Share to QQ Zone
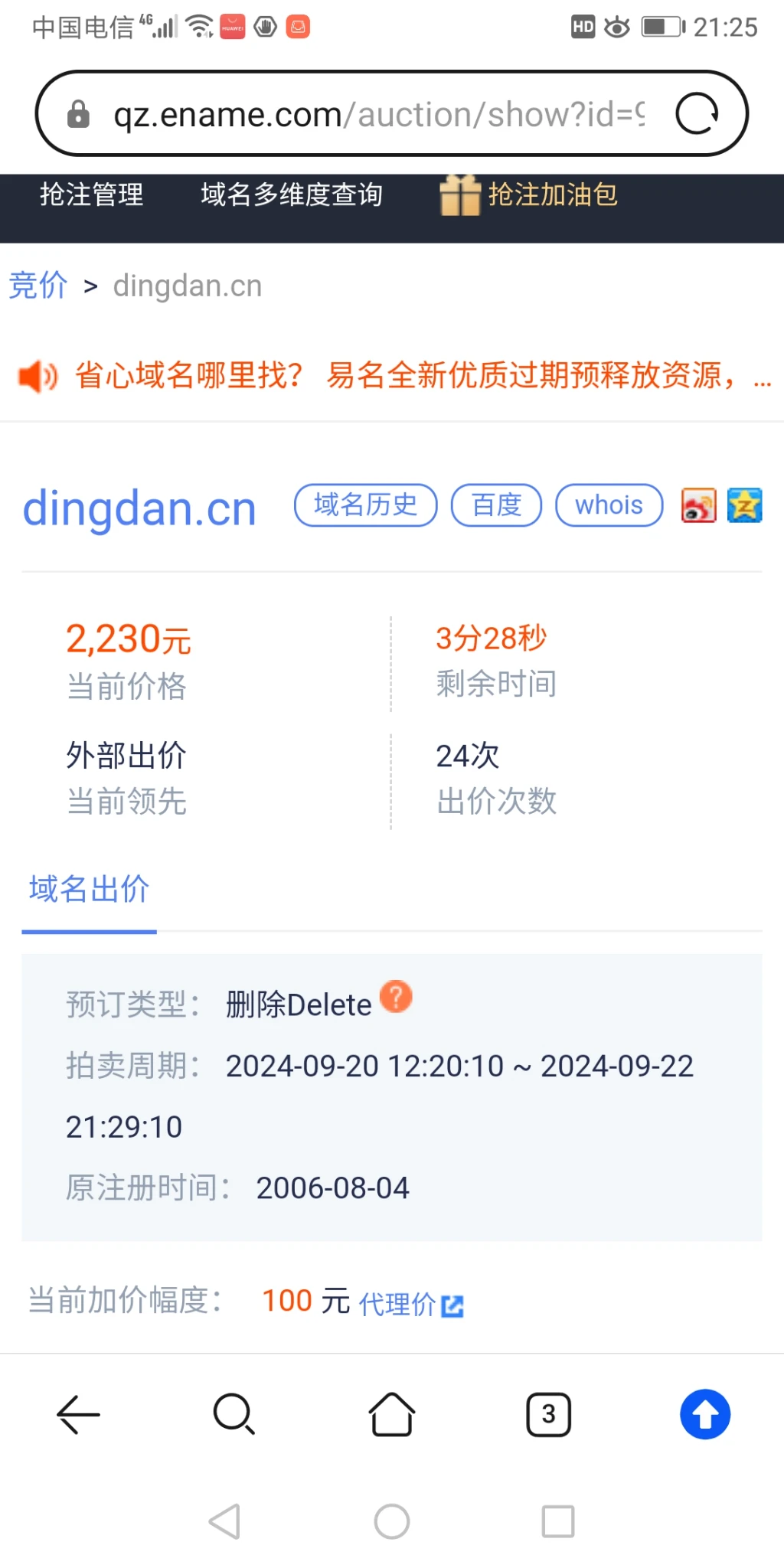This screenshot has height=1568, width=784. click(x=744, y=505)
